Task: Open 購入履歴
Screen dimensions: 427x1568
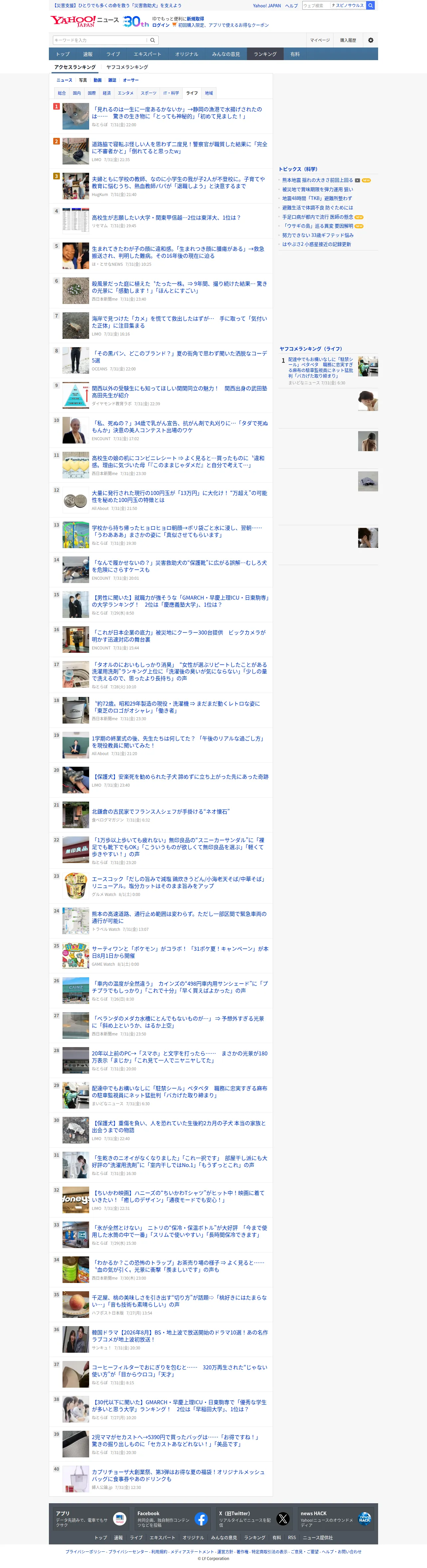Action: coord(348,40)
